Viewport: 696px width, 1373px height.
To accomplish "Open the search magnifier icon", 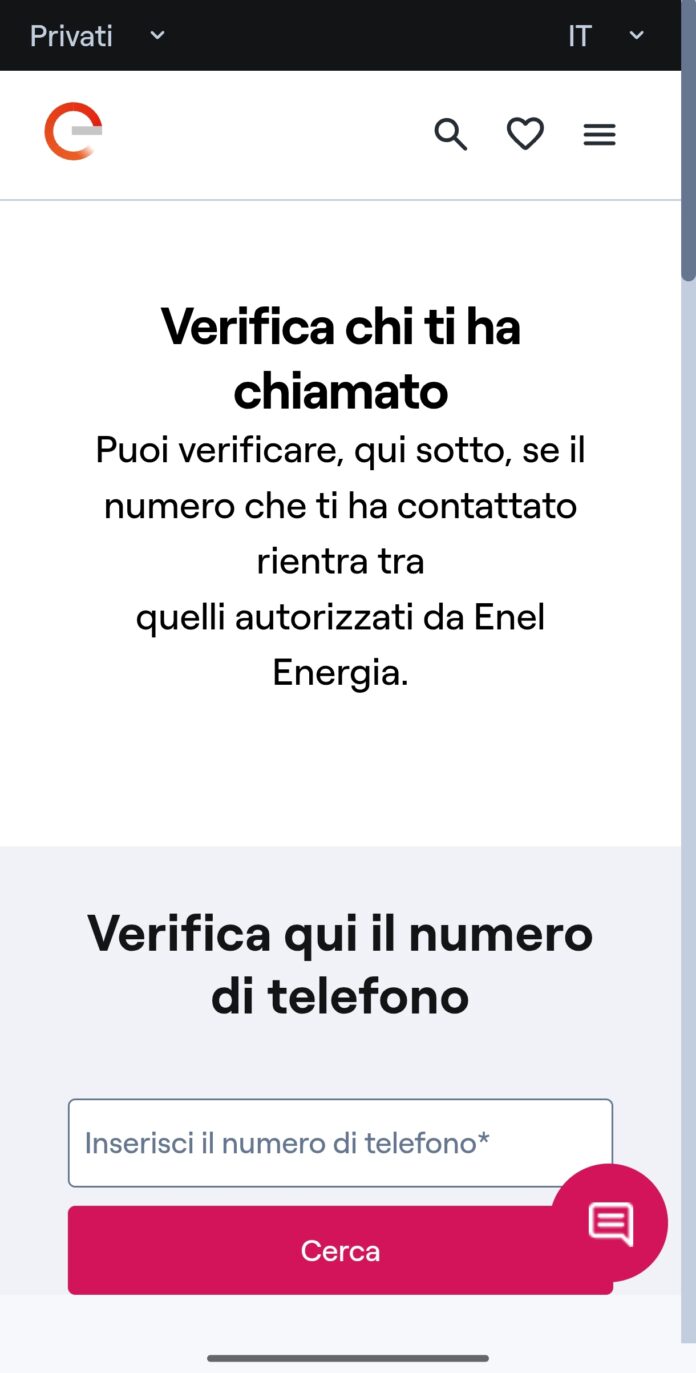I will click(x=451, y=134).
